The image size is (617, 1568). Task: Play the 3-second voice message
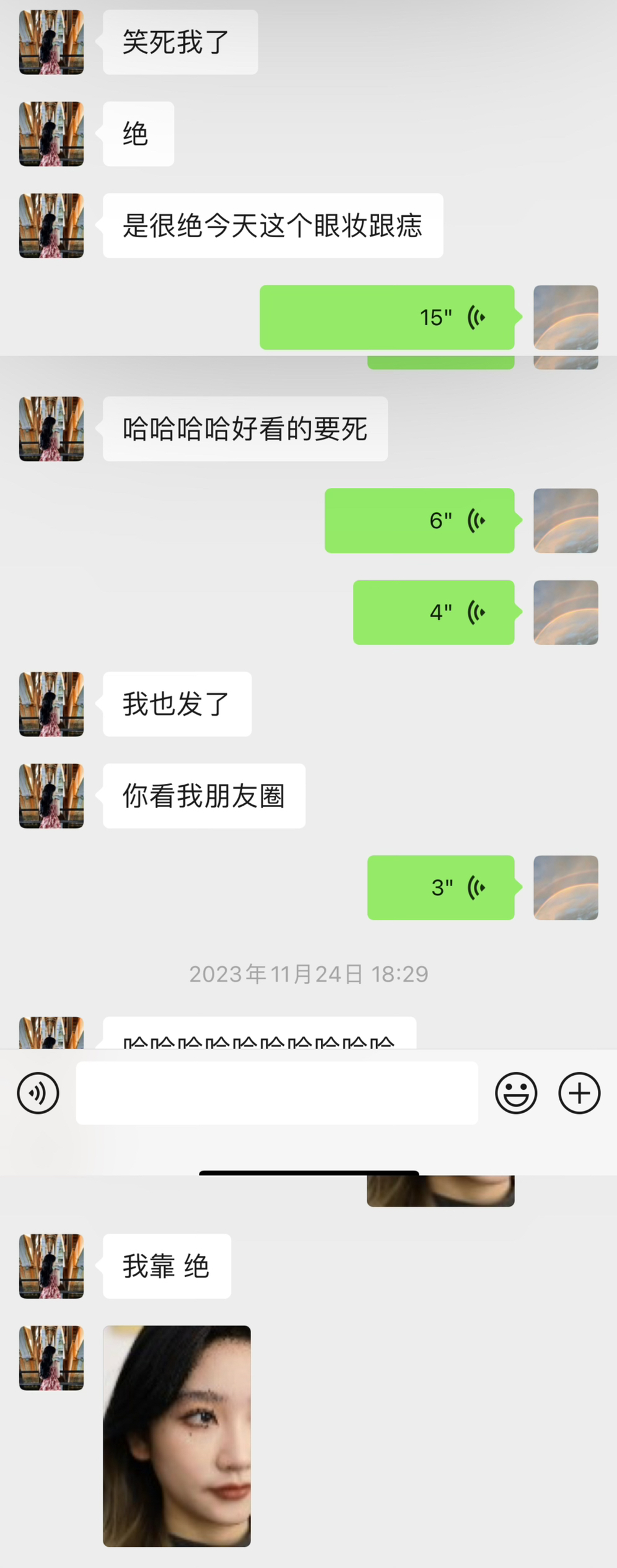[x=440, y=887]
